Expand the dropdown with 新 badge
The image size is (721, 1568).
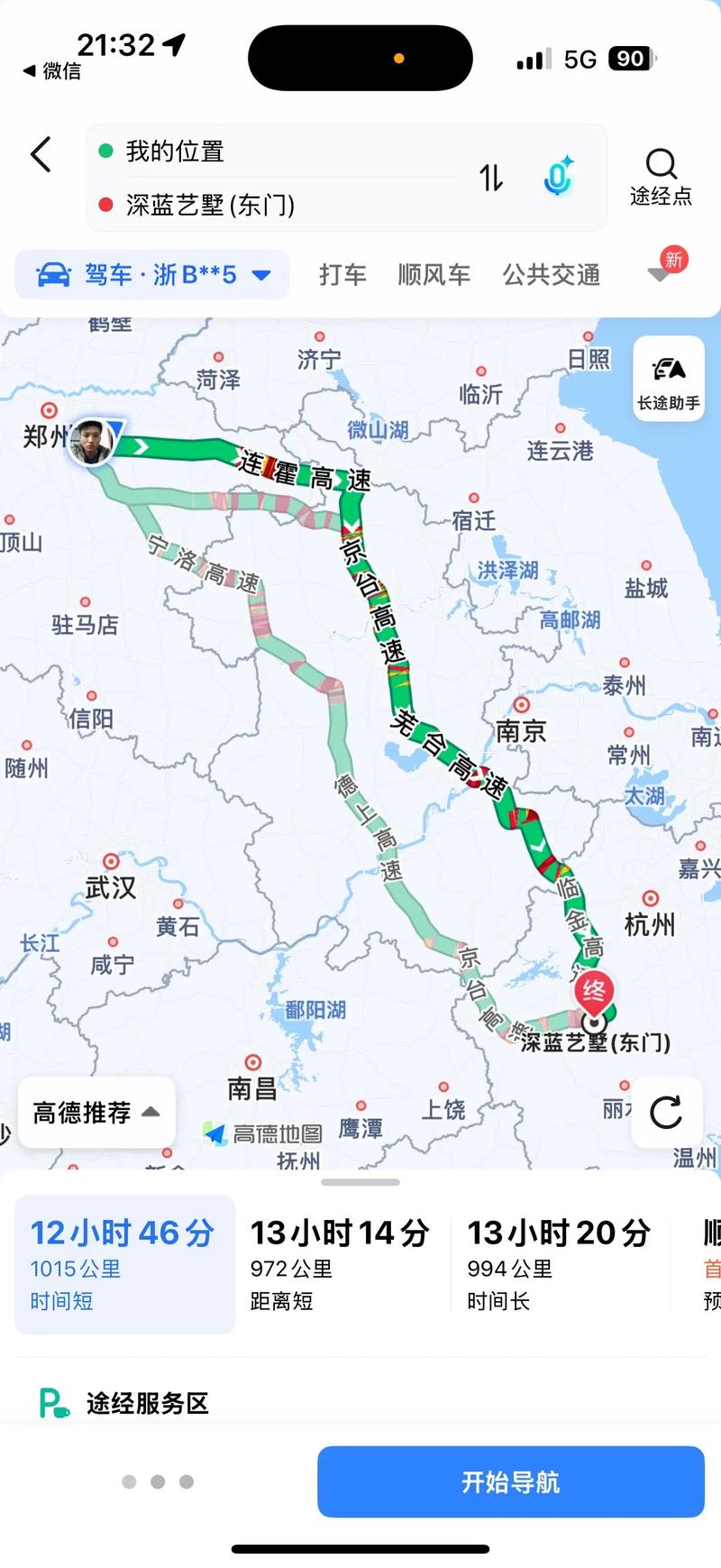661,275
